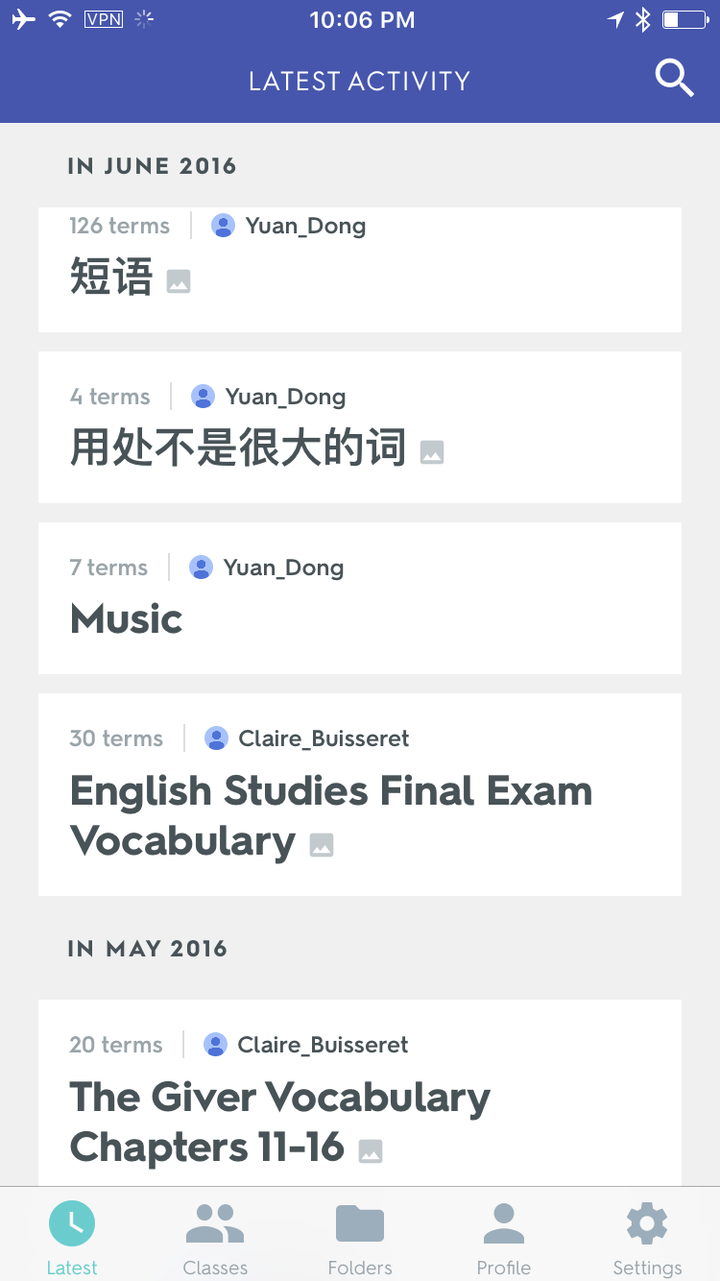Open the Classes icon in the tab bar
This screenshot has width=720, height=1281.
click(x=214, y=1222)
